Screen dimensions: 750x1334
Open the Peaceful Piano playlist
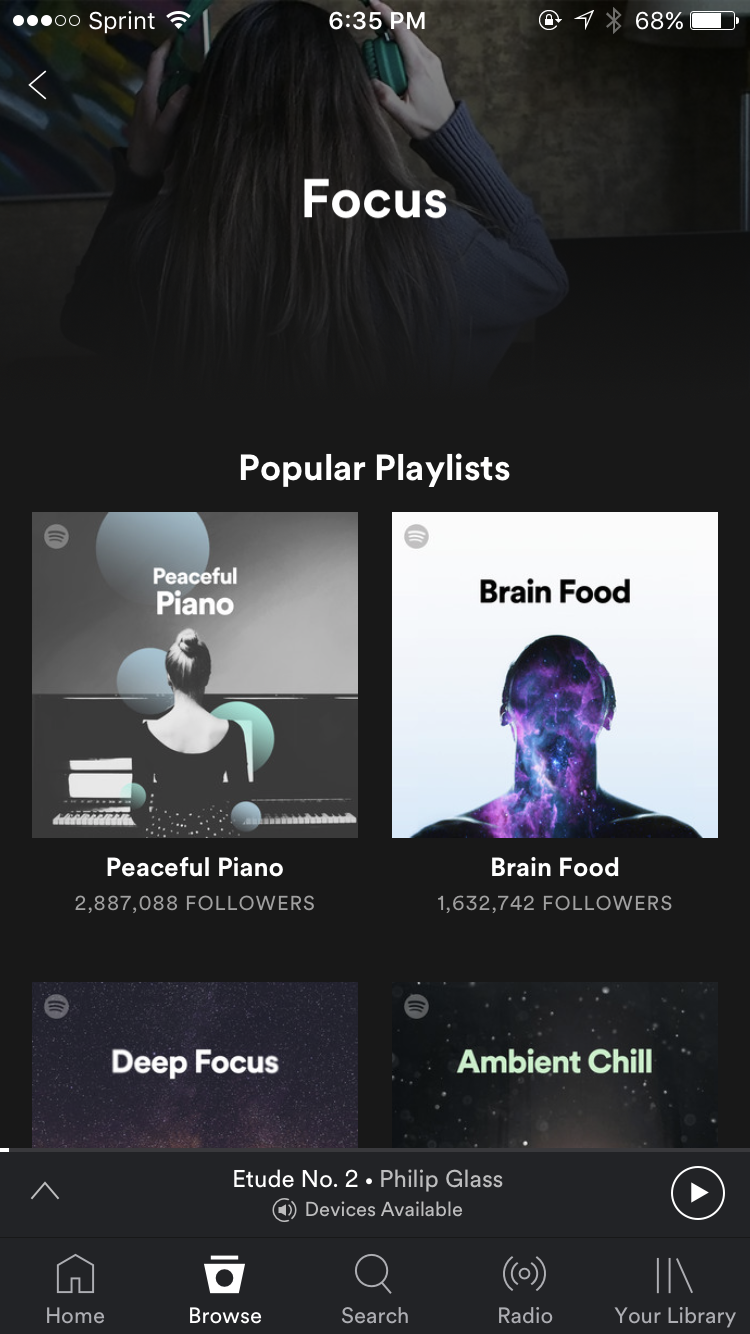point(195,675)
